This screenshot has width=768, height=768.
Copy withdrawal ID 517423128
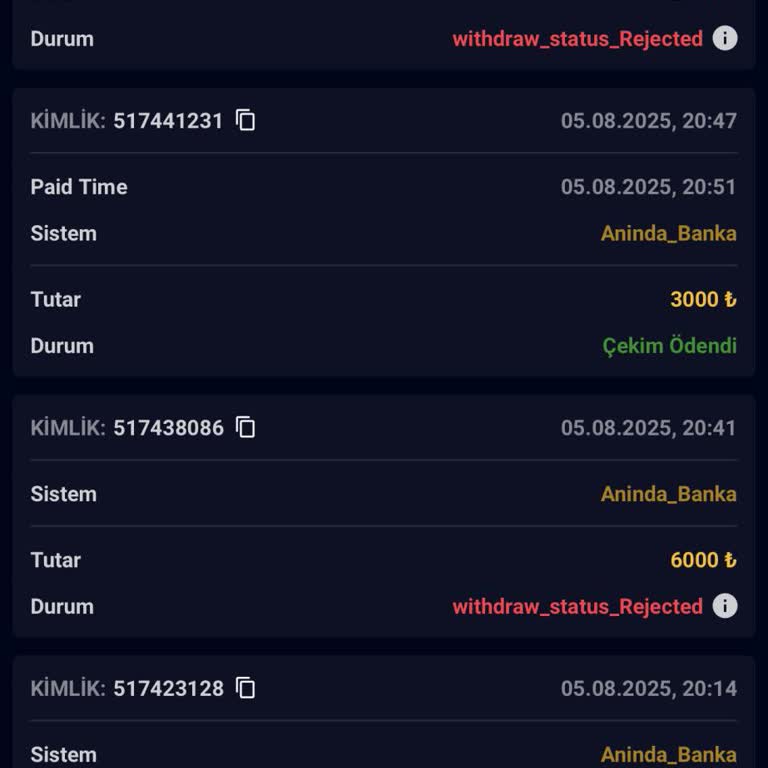[246, 688]
